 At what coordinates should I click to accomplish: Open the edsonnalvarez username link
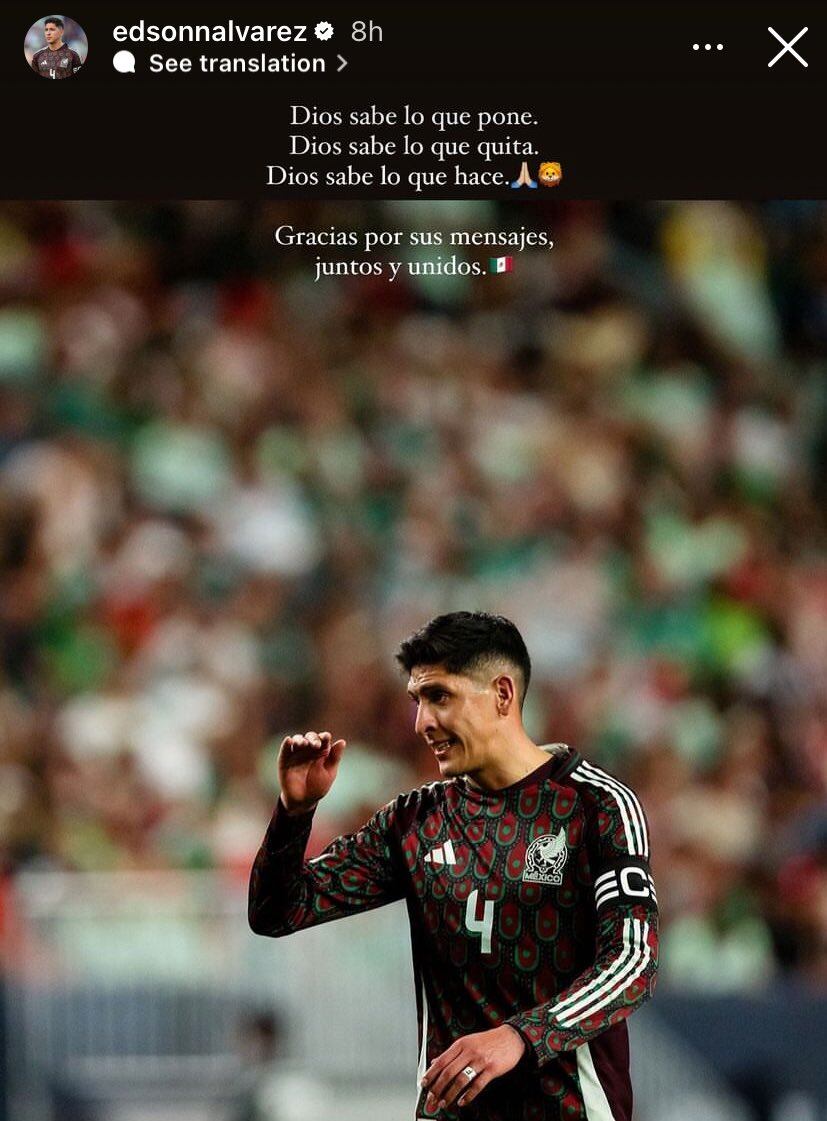point(209,32)
